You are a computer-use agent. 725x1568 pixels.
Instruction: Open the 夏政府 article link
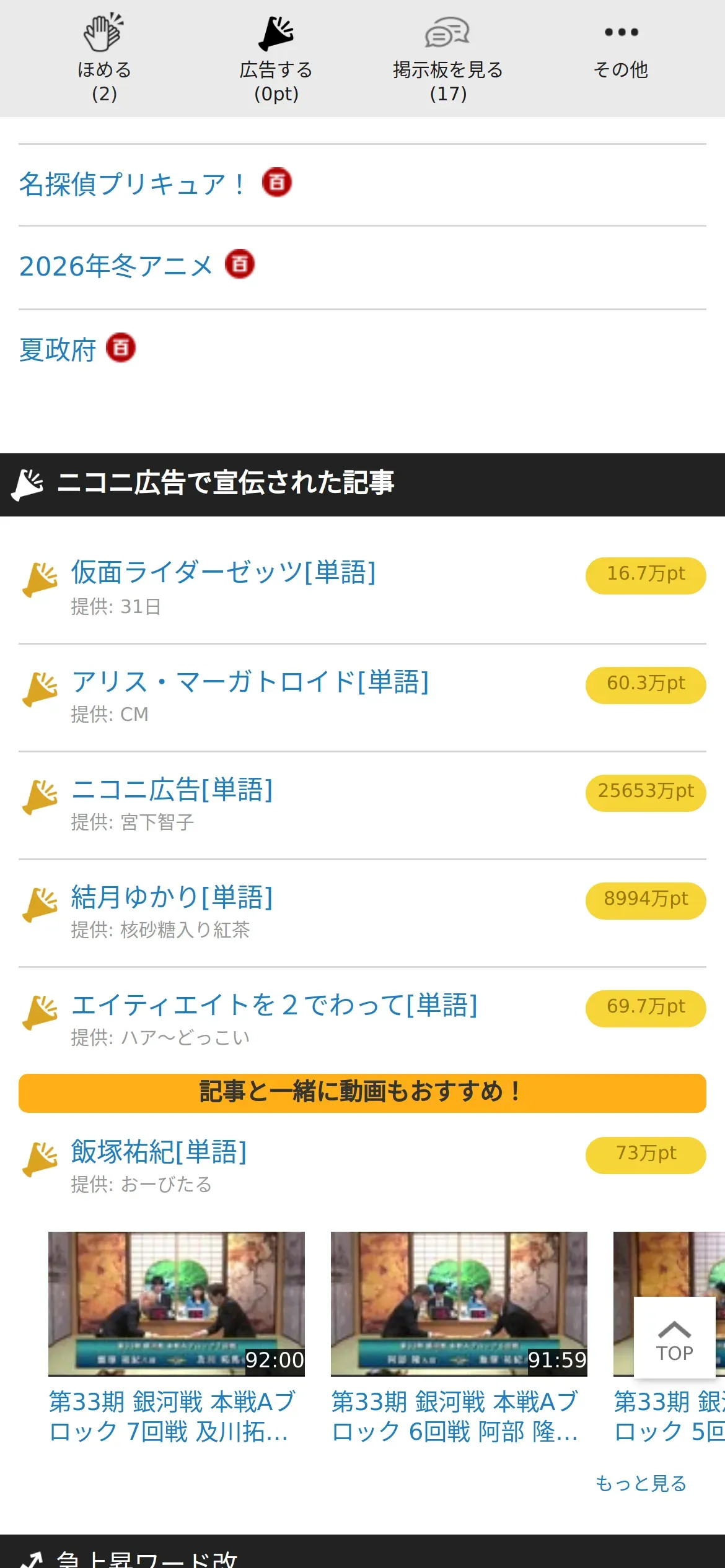coord(58,349)
